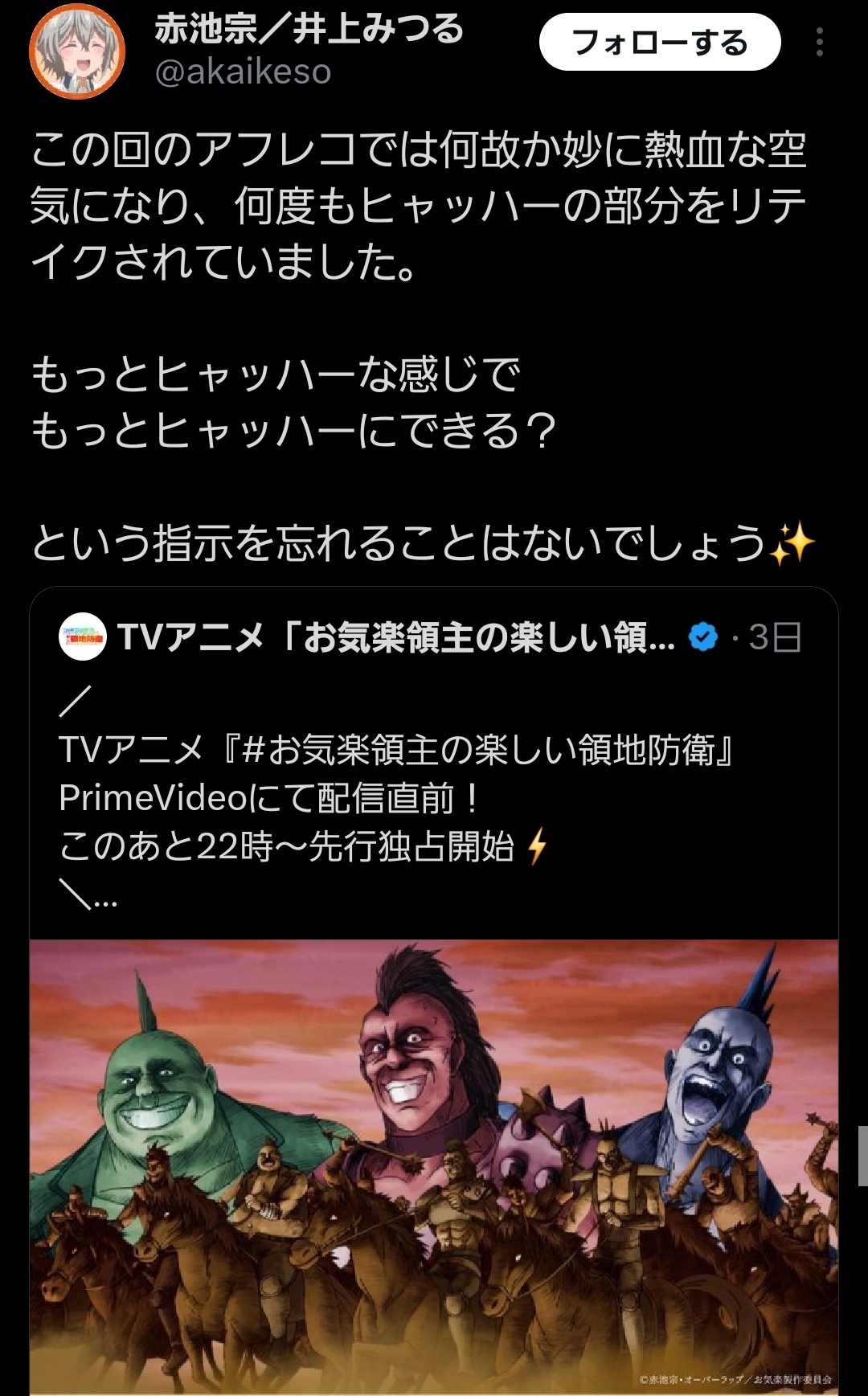View the quoted post's anime image
The width and height of the screenshot is (868, 1396).
[x=434, y=1165]
